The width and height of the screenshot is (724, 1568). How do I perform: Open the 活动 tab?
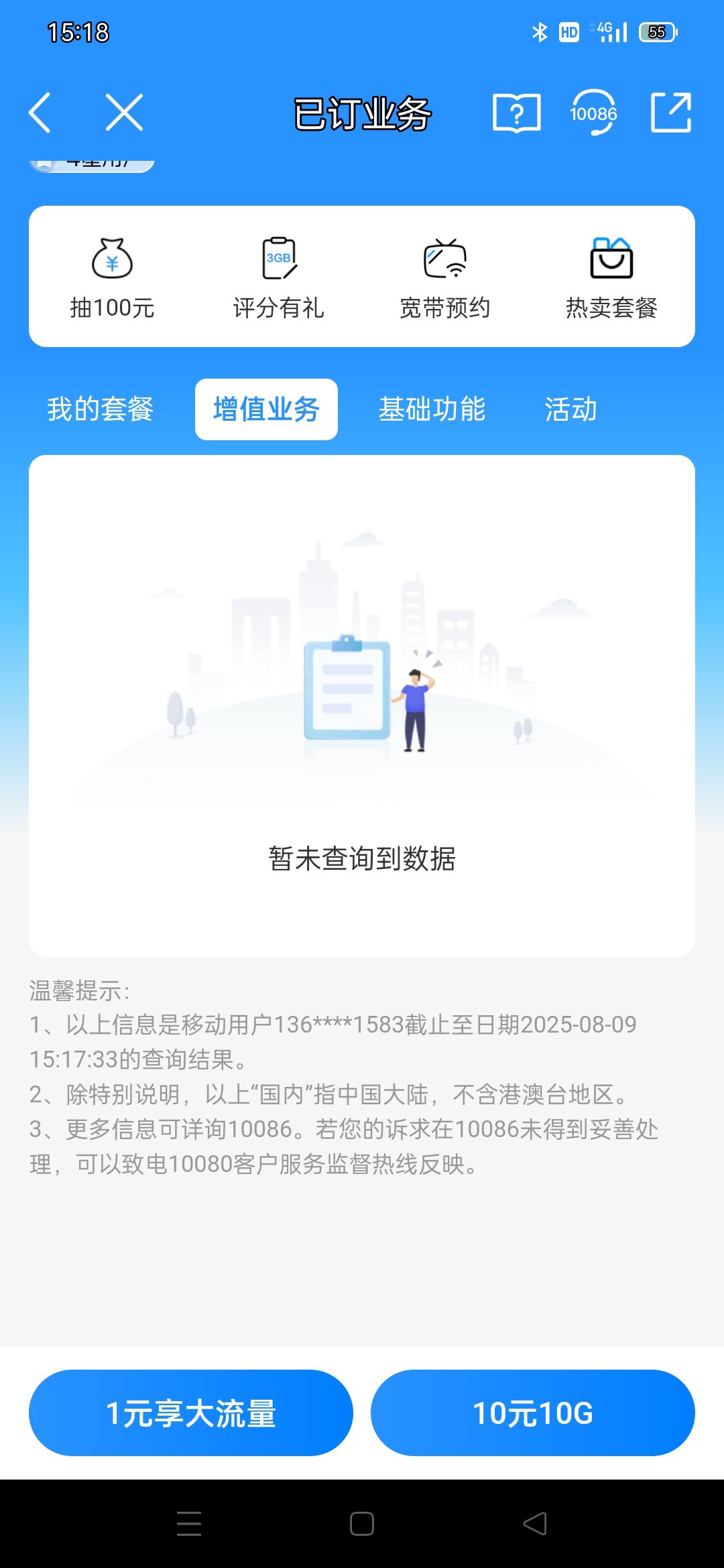(570, 409)
